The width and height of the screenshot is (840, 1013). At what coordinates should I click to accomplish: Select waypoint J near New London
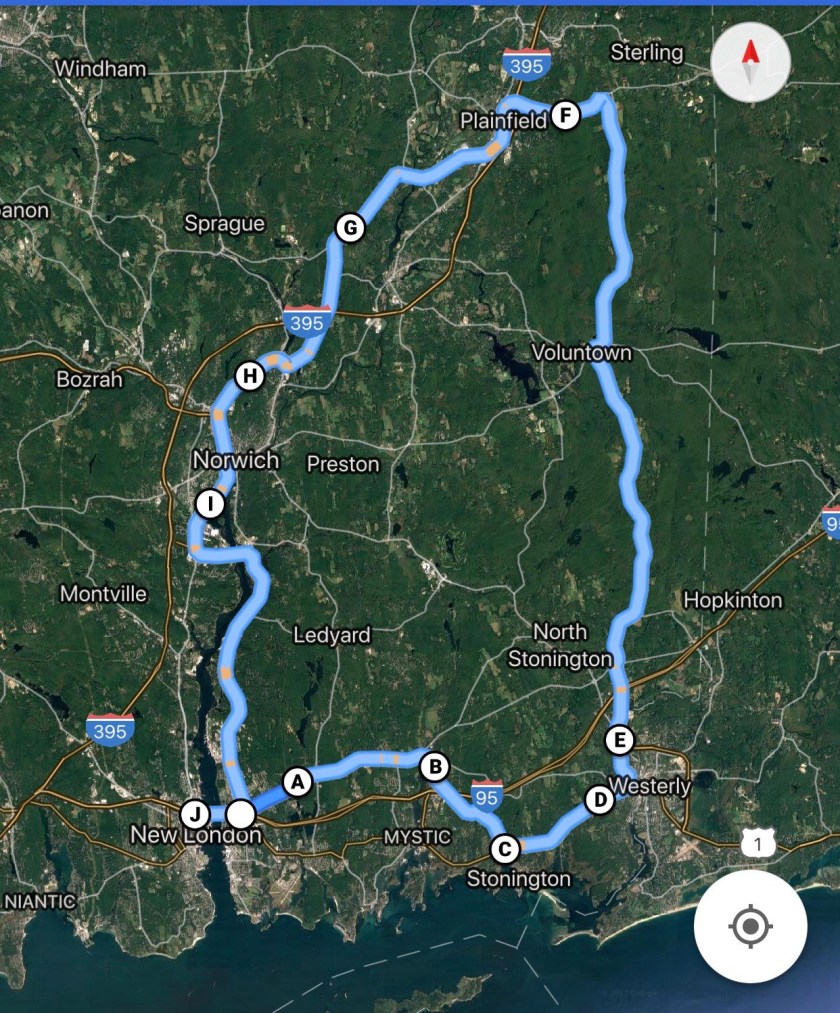tap(195, 812)
